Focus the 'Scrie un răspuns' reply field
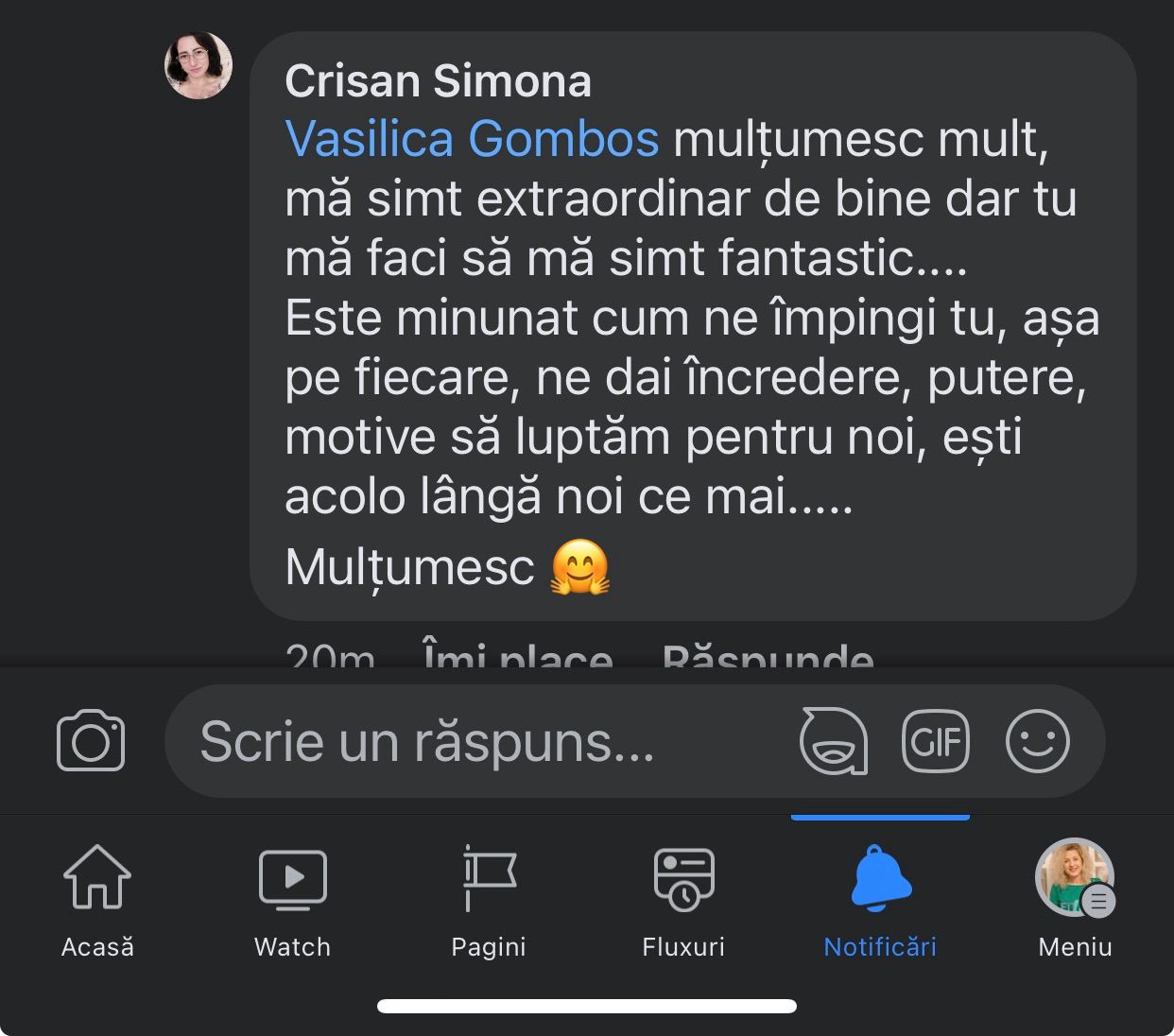 point(473,741)
